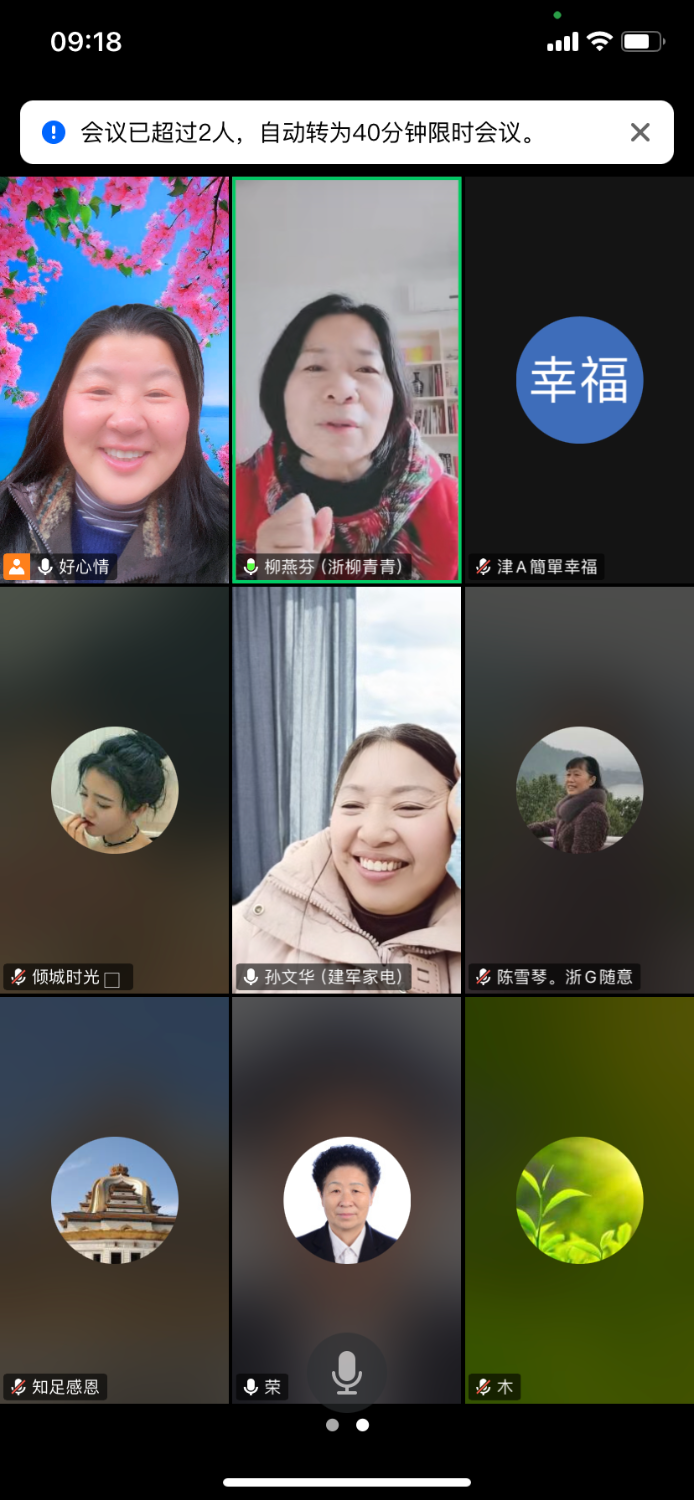Select 倾城时光's participant tile
This screenshot has height=1500, width=694.
115,790
